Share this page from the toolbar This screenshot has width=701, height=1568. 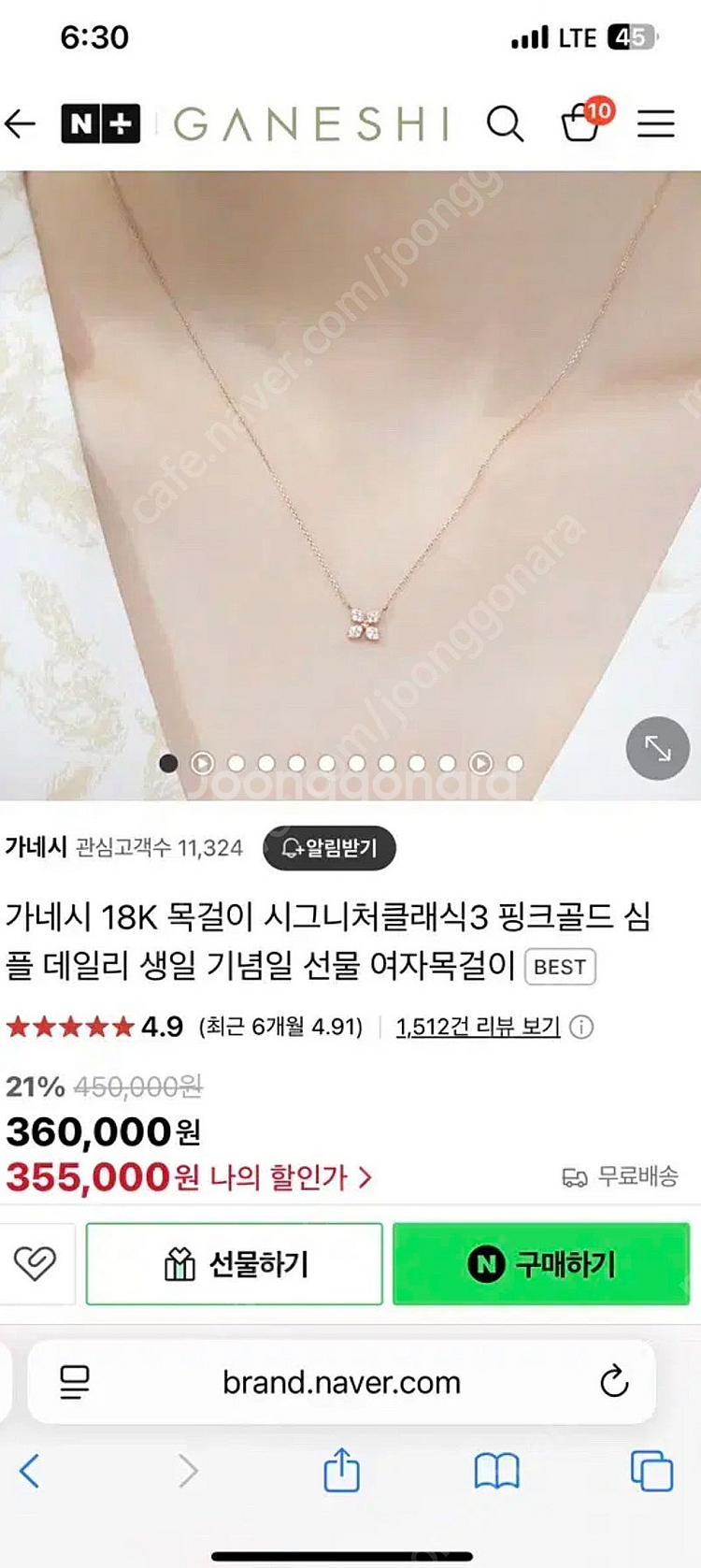point(341,1469)
